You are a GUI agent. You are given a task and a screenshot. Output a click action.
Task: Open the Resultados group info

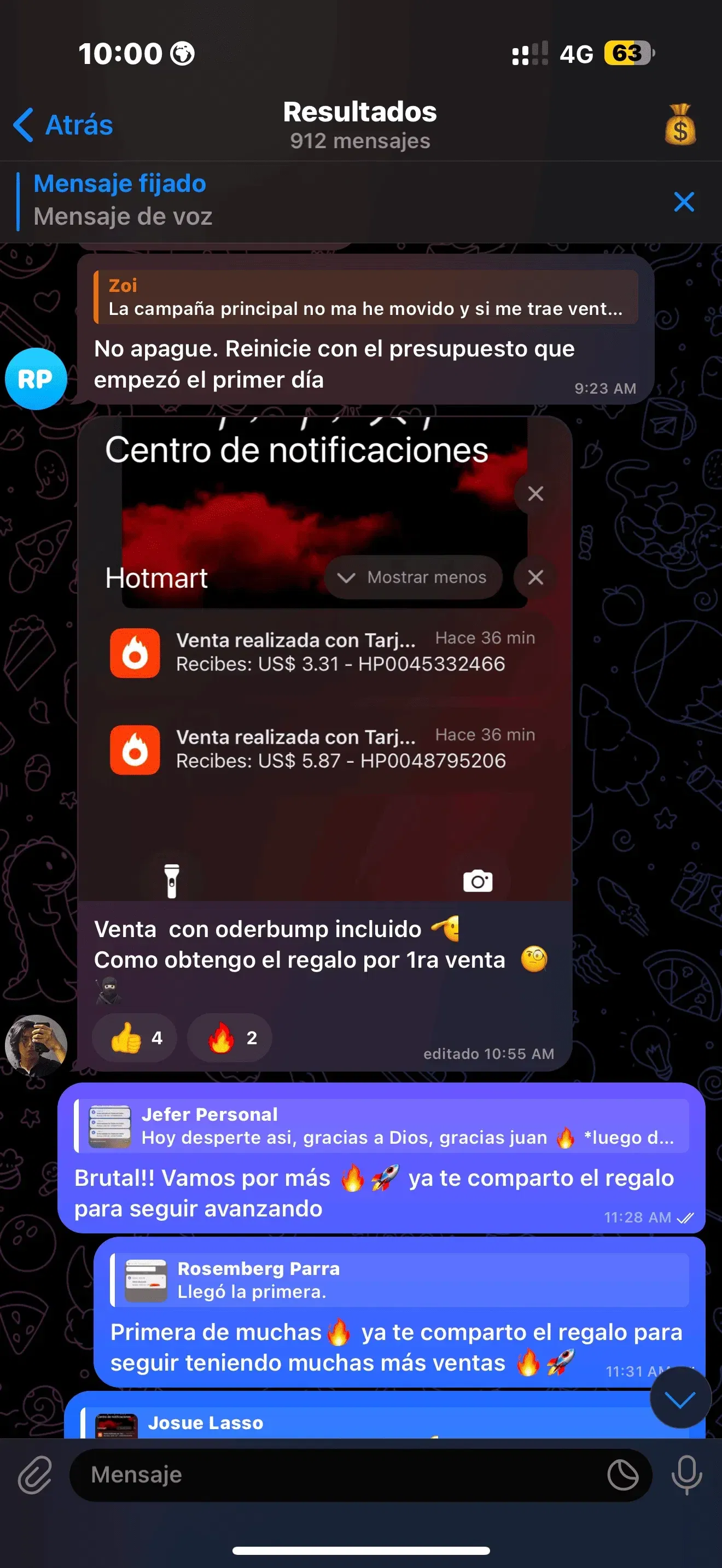(360, 124)
